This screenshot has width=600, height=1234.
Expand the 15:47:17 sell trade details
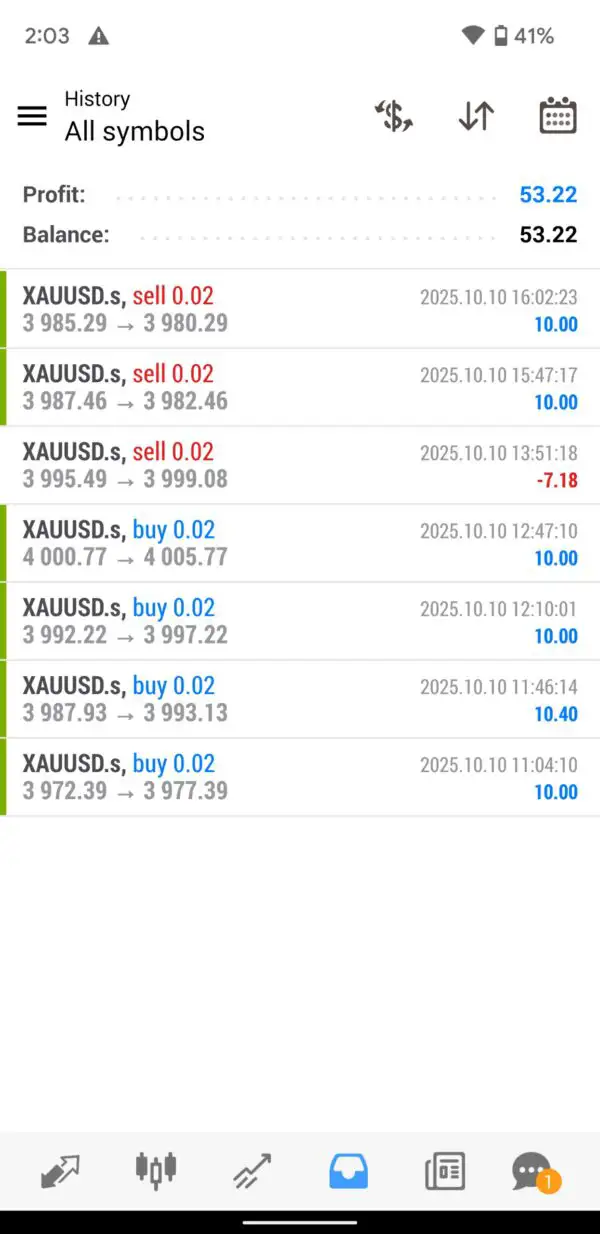pos(300,387)
